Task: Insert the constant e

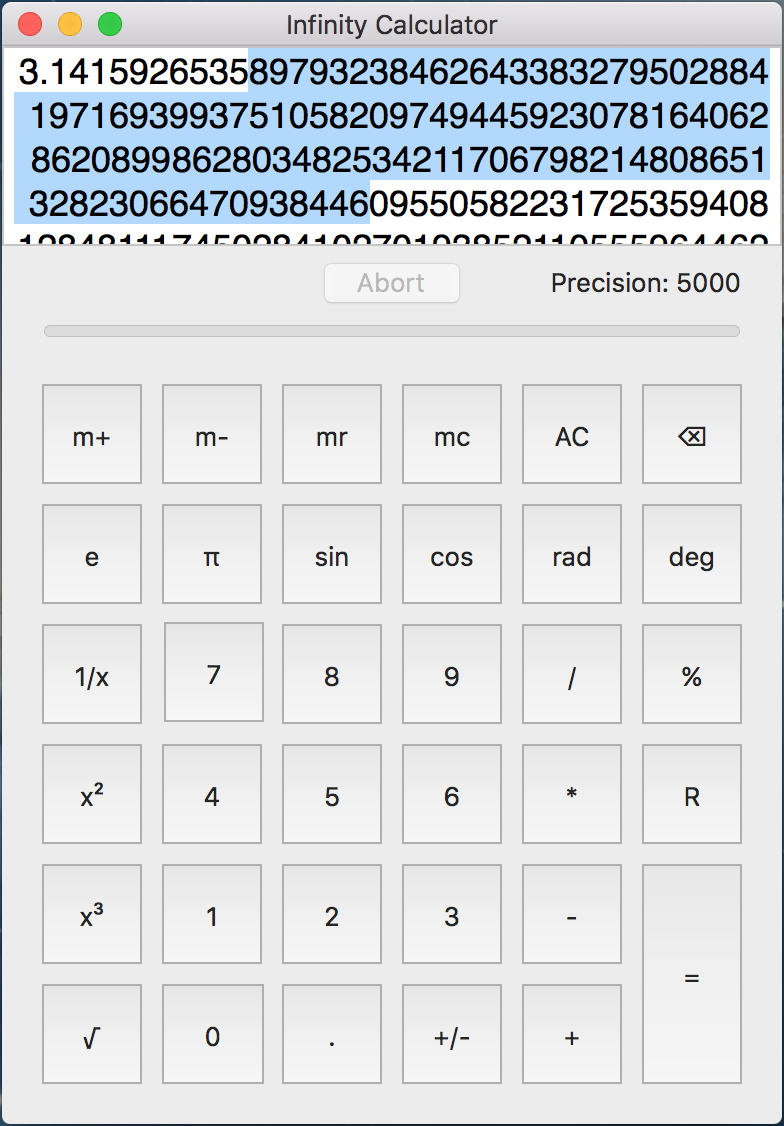Action: [92, 554]
